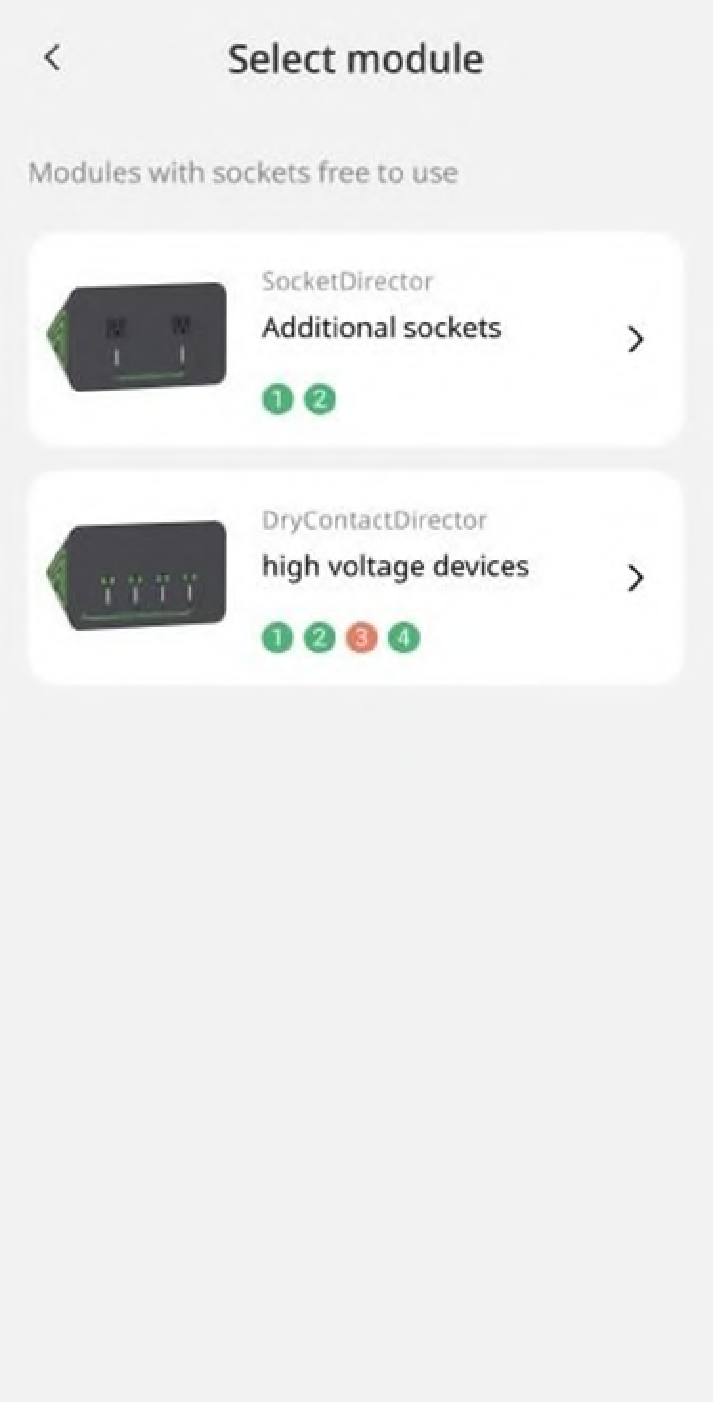Go back from Select module
Image resolution: width=713 pixels, height=1402 pixels.
click(52, 59)
